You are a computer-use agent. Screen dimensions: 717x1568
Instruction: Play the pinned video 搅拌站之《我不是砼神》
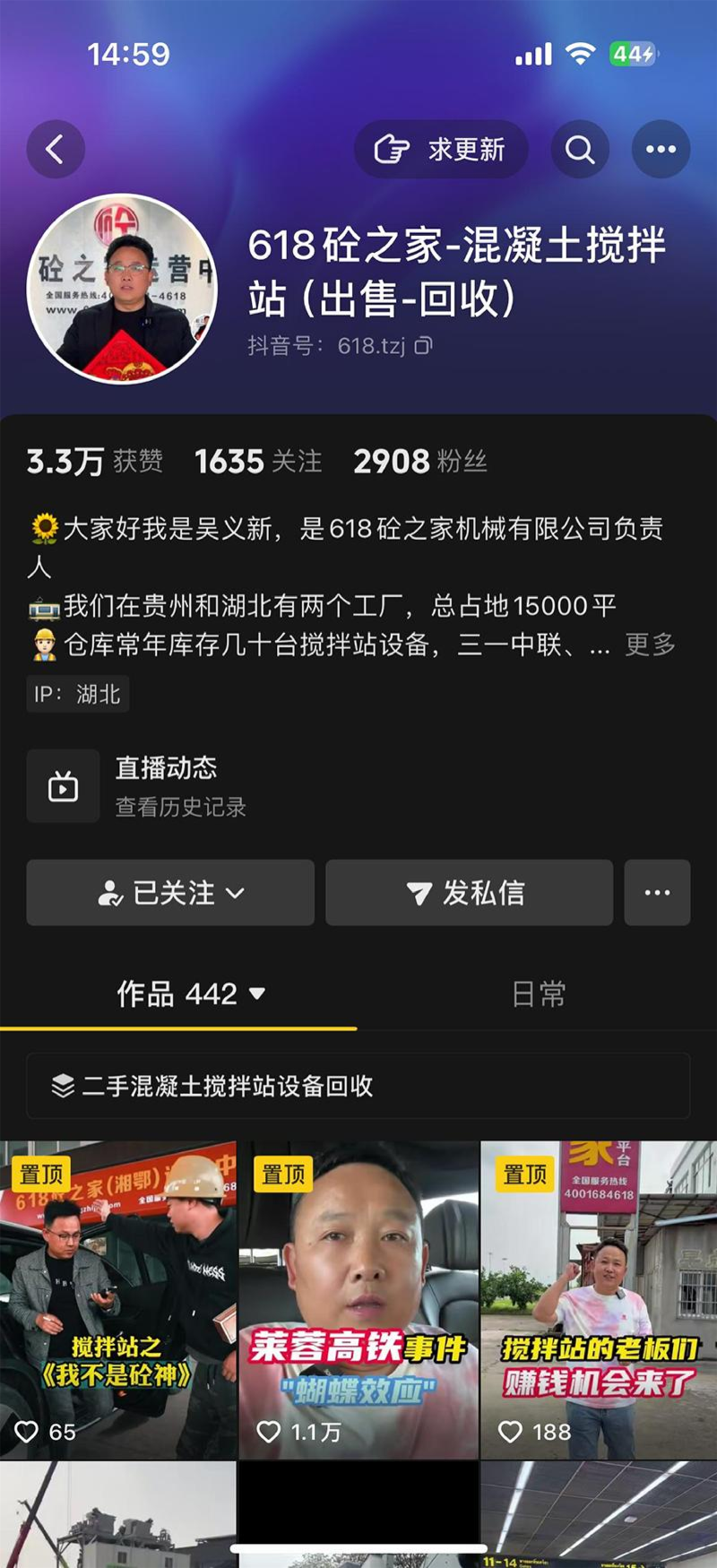(118, 1300)
